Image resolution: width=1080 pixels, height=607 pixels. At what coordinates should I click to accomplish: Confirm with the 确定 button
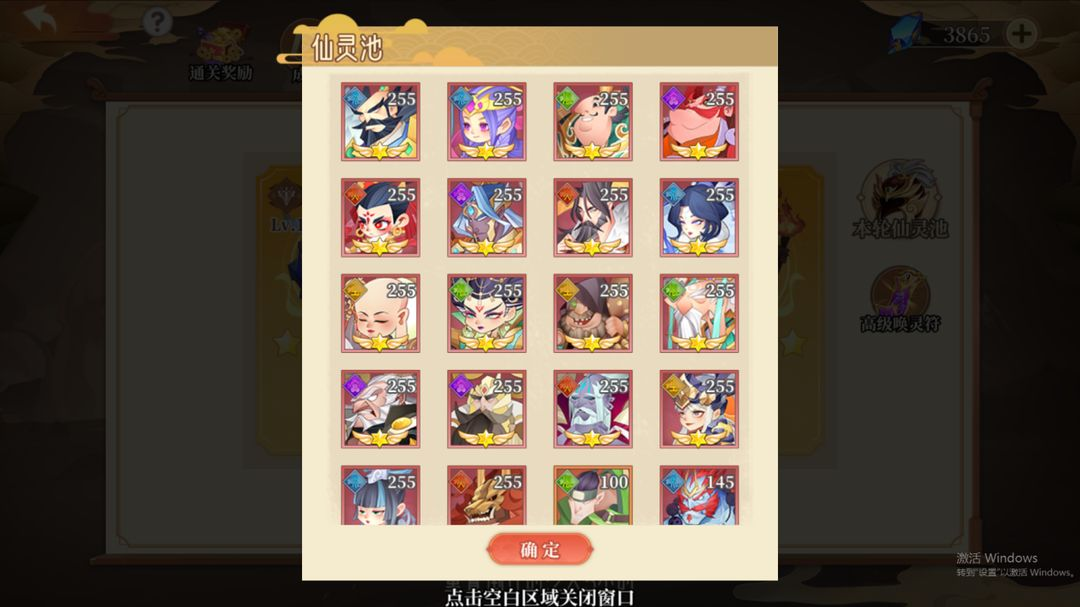540,549
